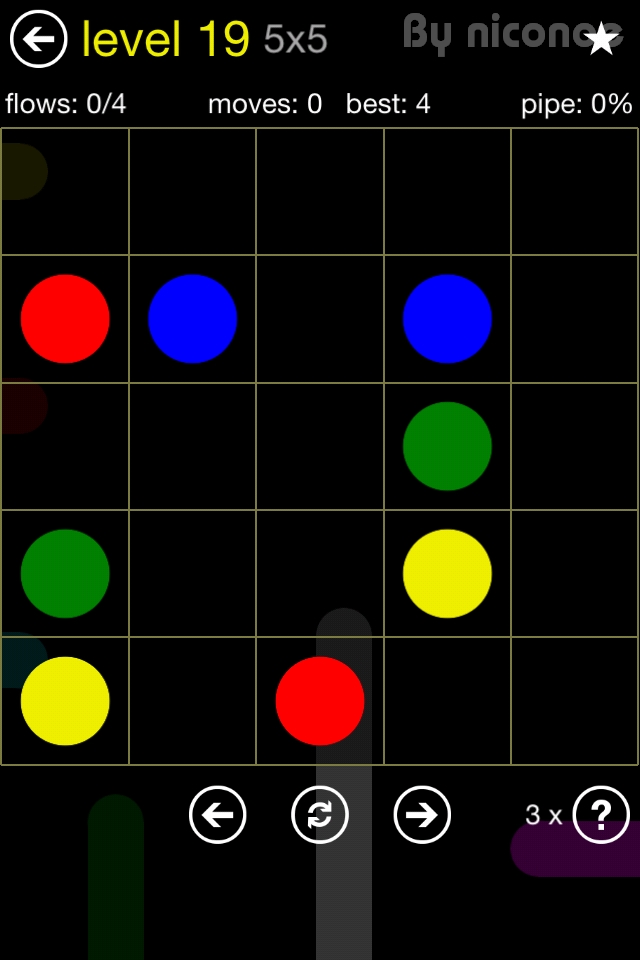This screenshot has height=960, width=640.
Task: Restart the current level
Action: click(320, 815)
